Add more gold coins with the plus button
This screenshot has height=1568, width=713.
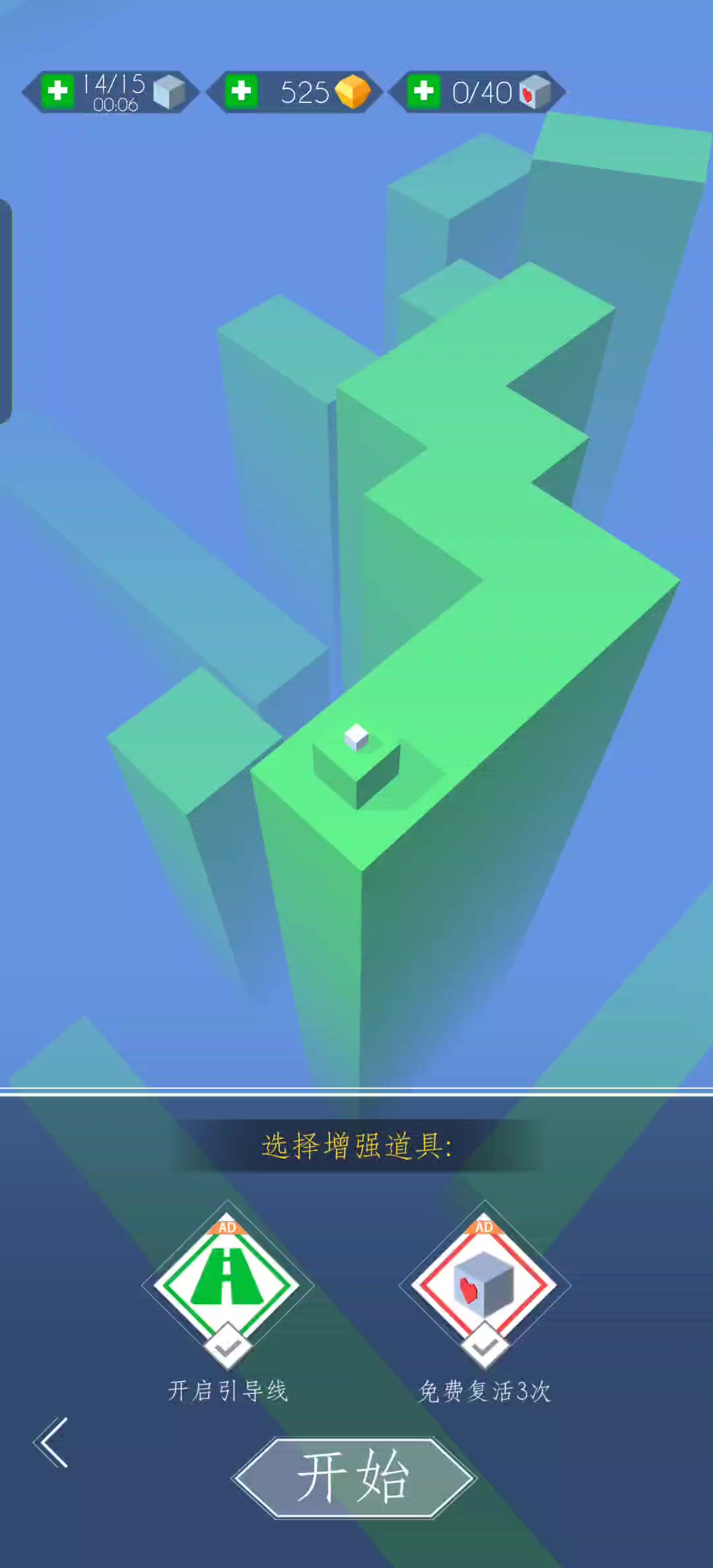click(241, 91)
